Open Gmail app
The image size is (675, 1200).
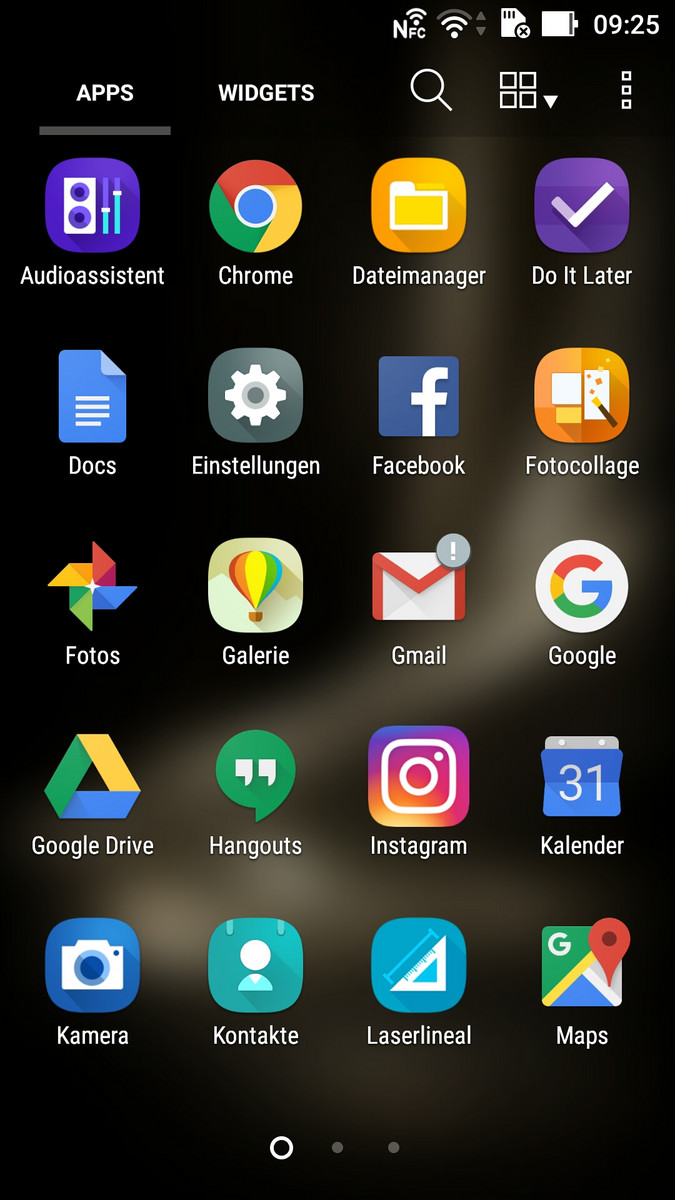pyautogui.click(x=418, y=587)
